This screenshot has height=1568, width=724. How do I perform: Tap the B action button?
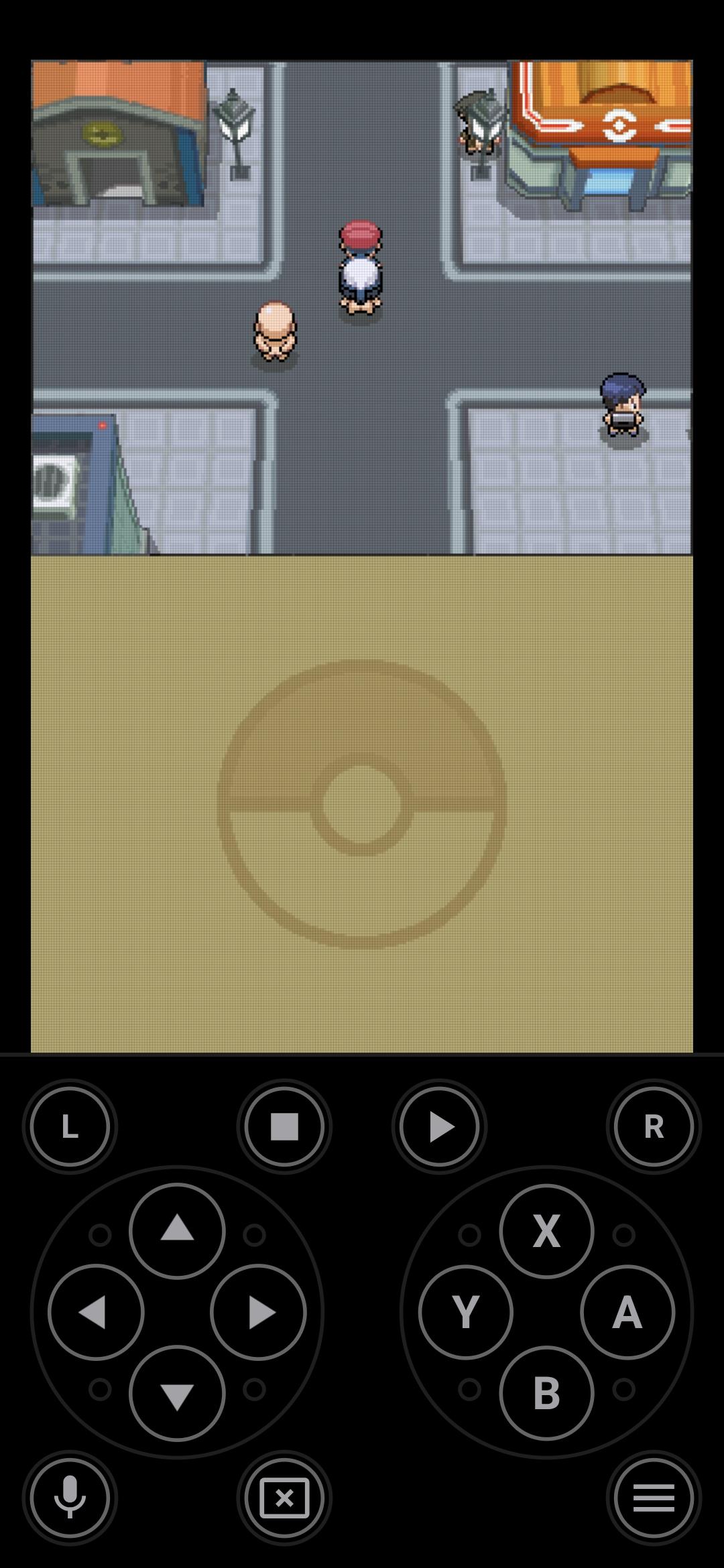click(546, 1392)
